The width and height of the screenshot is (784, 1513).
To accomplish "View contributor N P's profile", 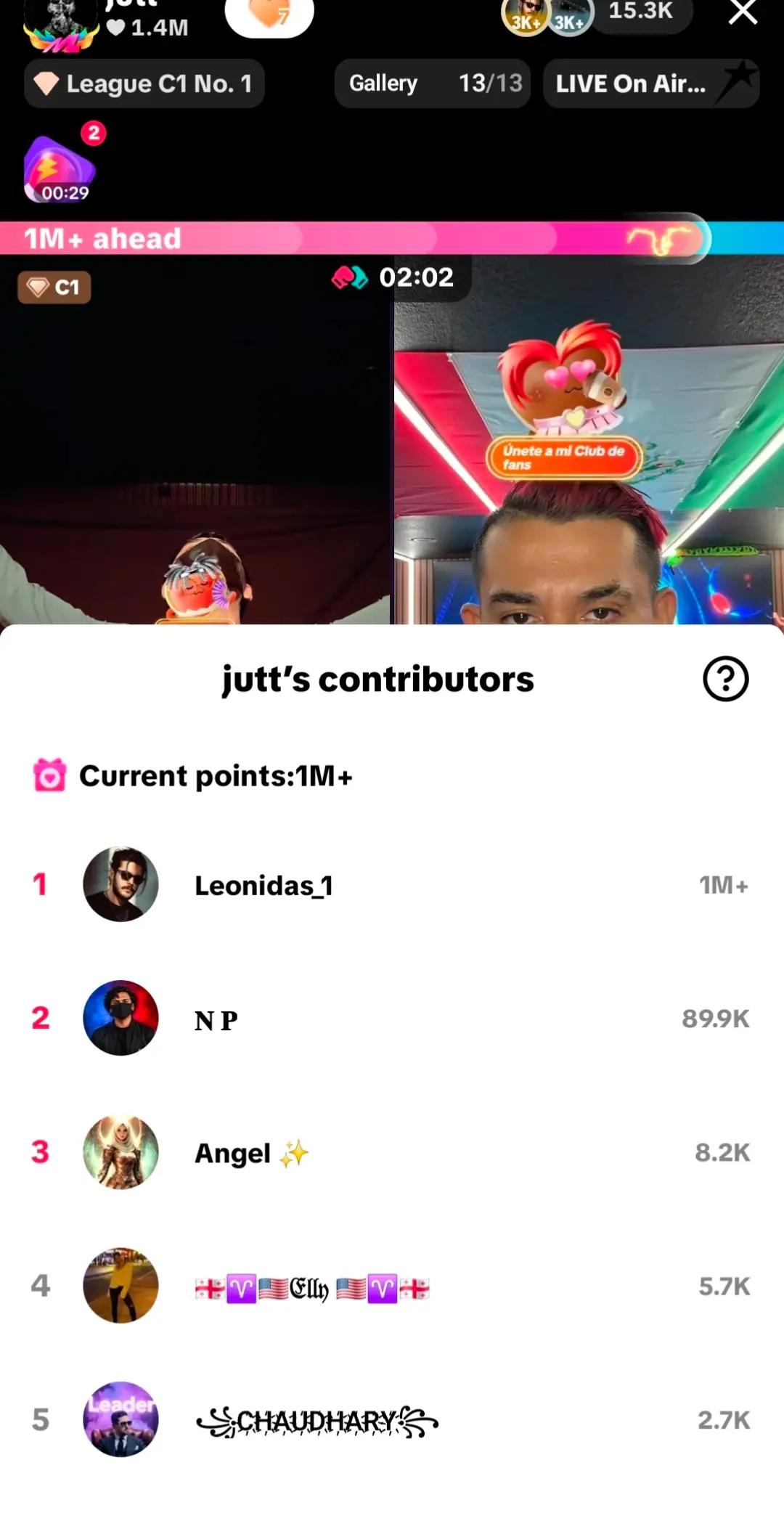I will pos(392,1018).
